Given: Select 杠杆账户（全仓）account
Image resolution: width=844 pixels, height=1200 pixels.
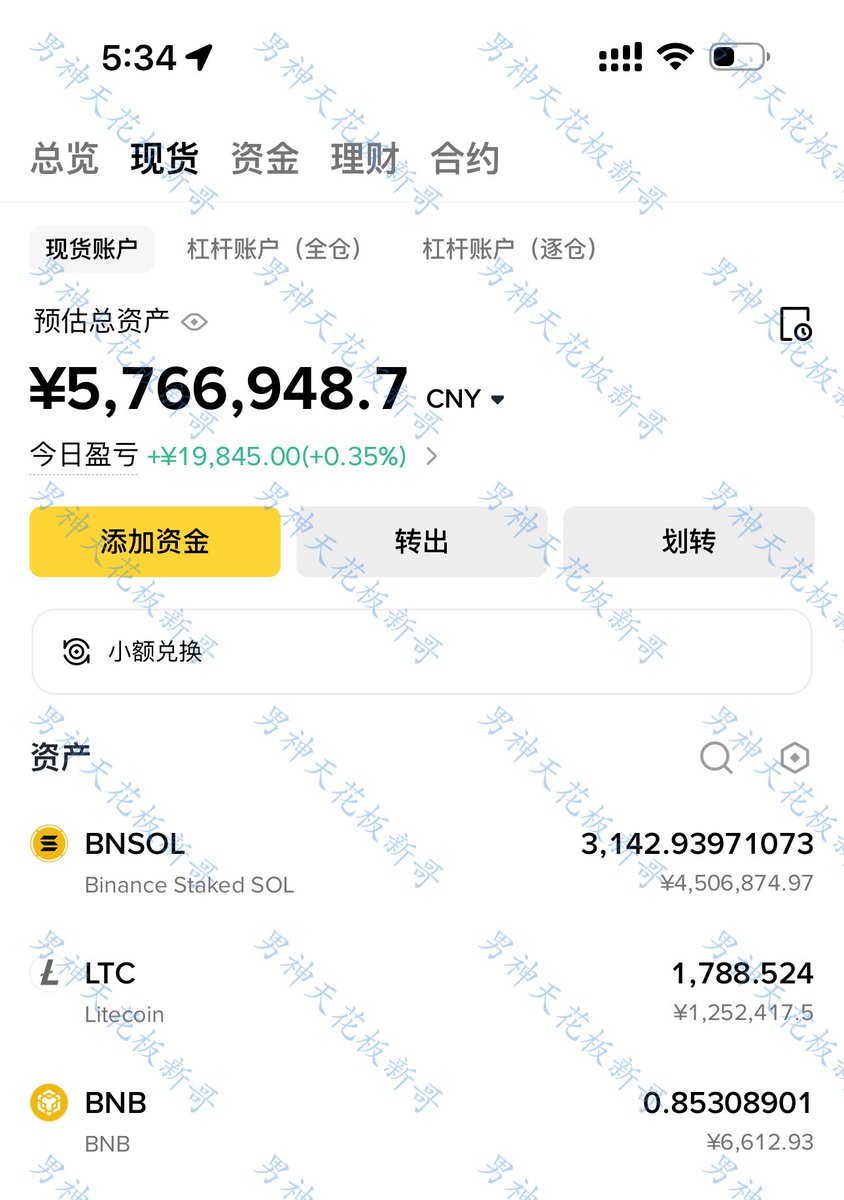Looking at the screenshot, I should tap(275, 249).
